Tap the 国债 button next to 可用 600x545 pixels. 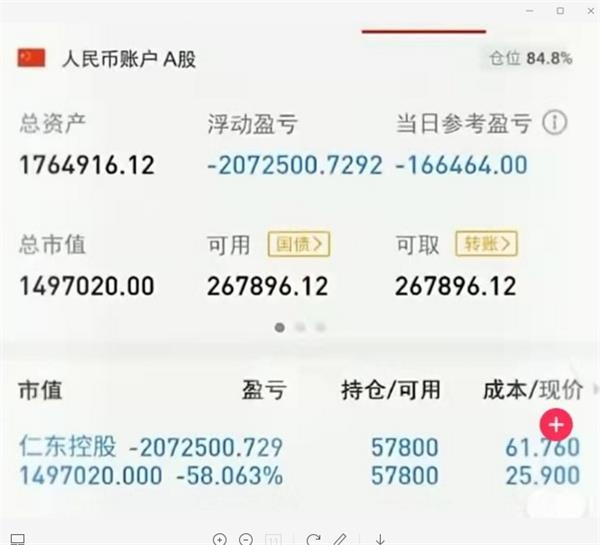299,243
